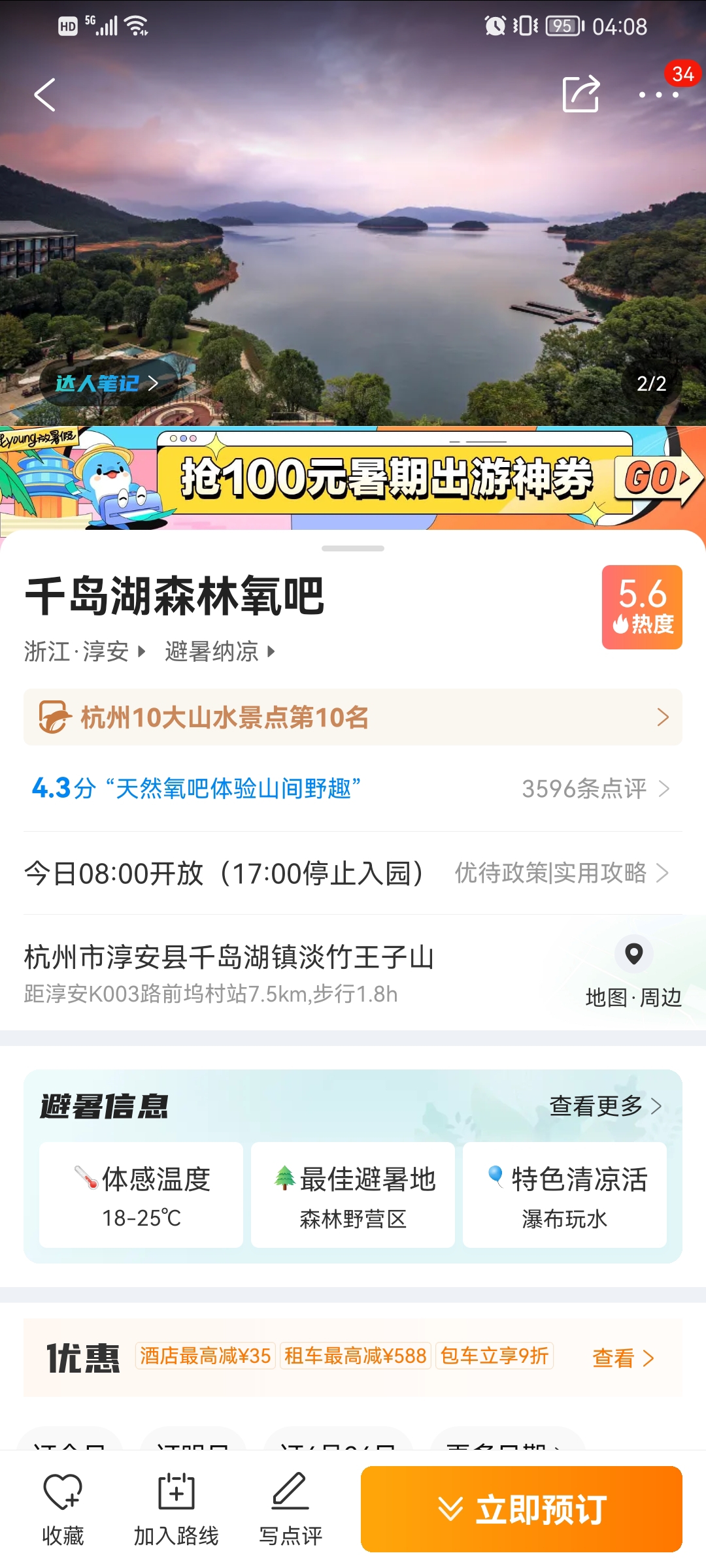Share this attraction page
706x1568 pixels.
click(580, 94)
